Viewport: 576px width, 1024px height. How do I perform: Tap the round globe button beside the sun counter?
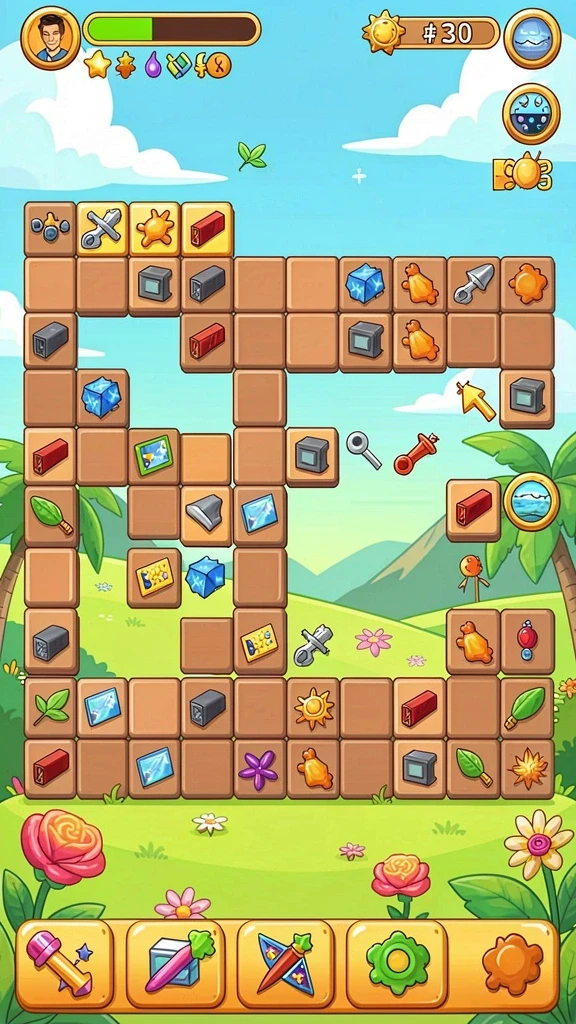[532, 38]
